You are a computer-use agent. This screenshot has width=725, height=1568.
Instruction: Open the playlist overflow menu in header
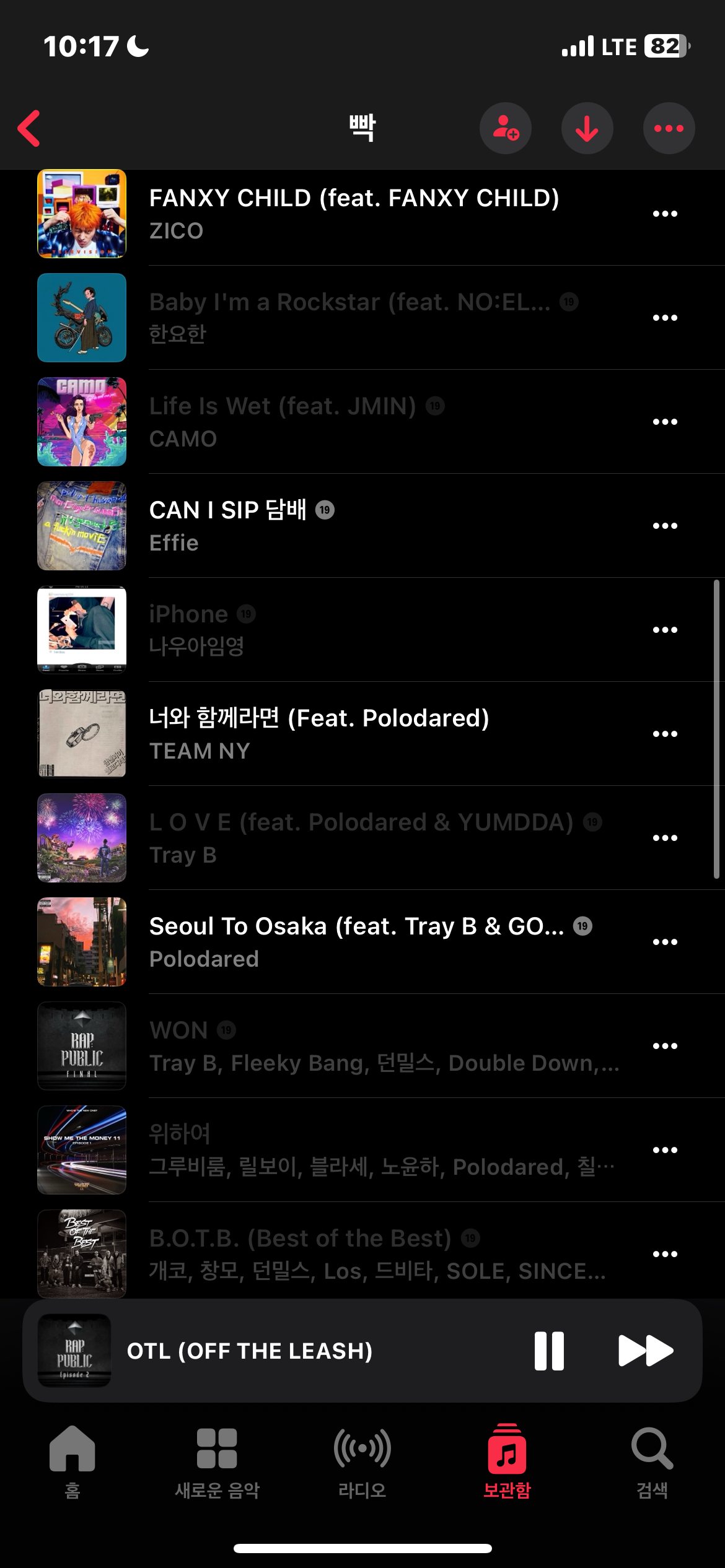coord(669,128)
